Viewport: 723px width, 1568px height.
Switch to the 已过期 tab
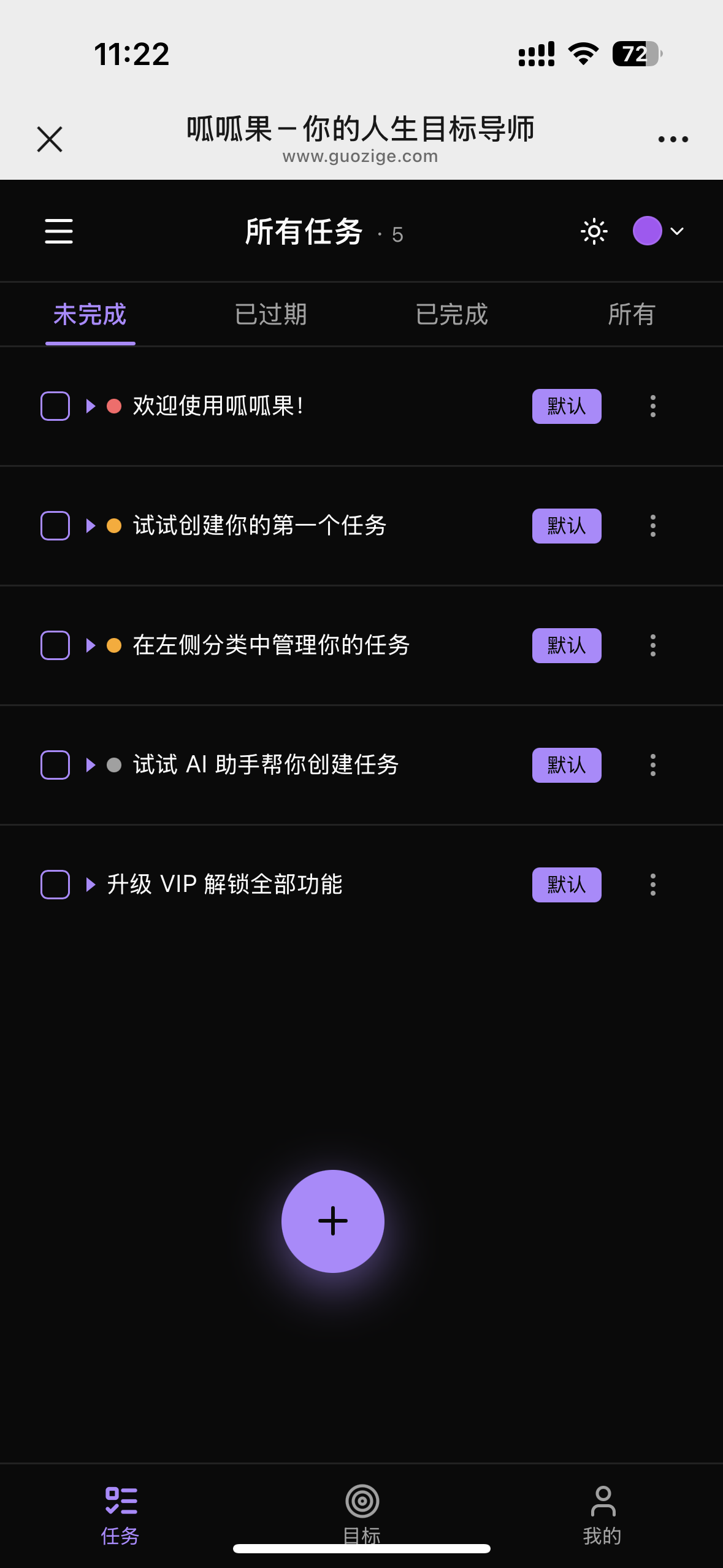(270, 315)
